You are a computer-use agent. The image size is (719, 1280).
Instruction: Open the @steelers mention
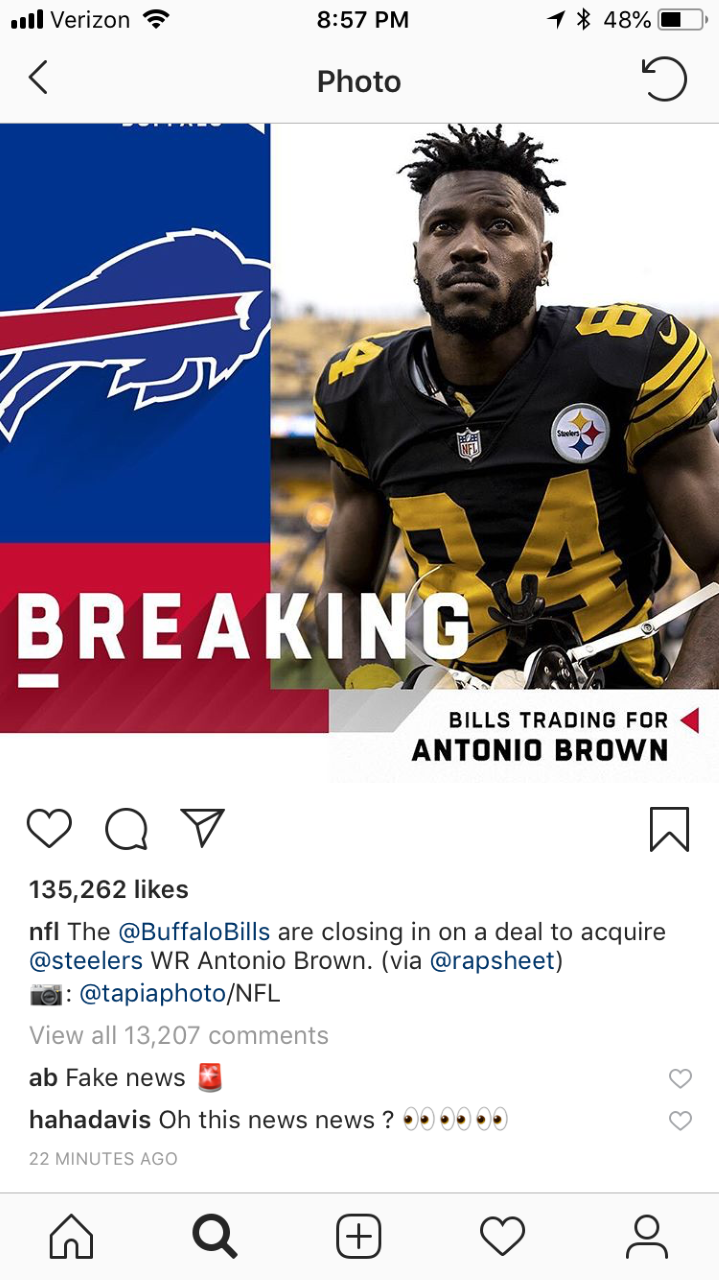coord(86,961)
